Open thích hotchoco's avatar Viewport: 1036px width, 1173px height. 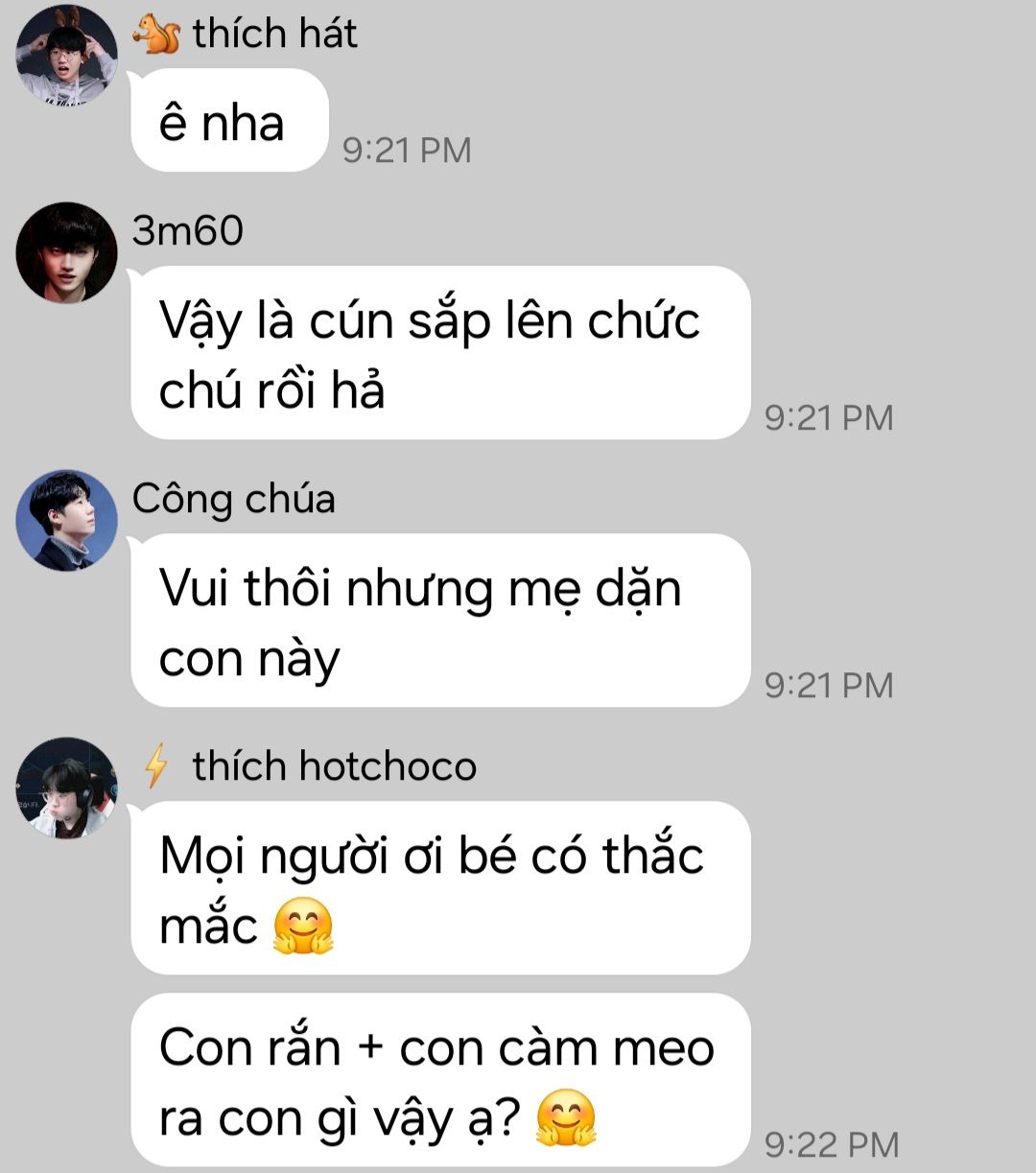pos(66,787)
